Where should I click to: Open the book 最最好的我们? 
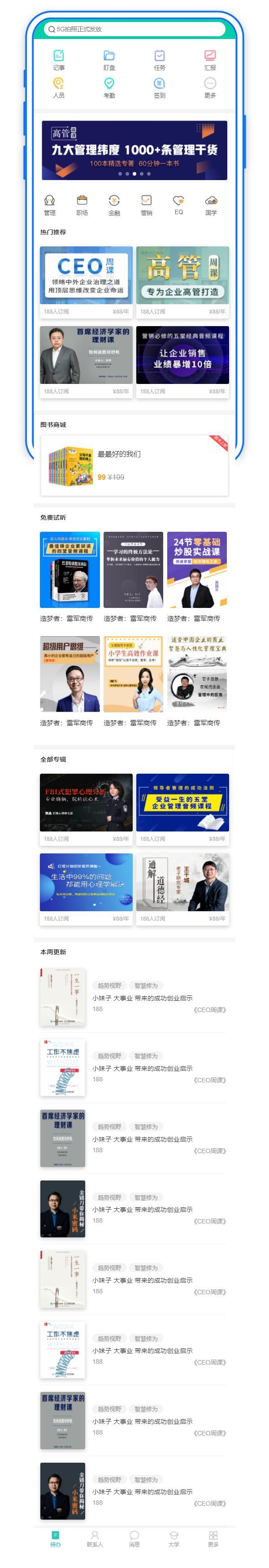pos(134,465)
